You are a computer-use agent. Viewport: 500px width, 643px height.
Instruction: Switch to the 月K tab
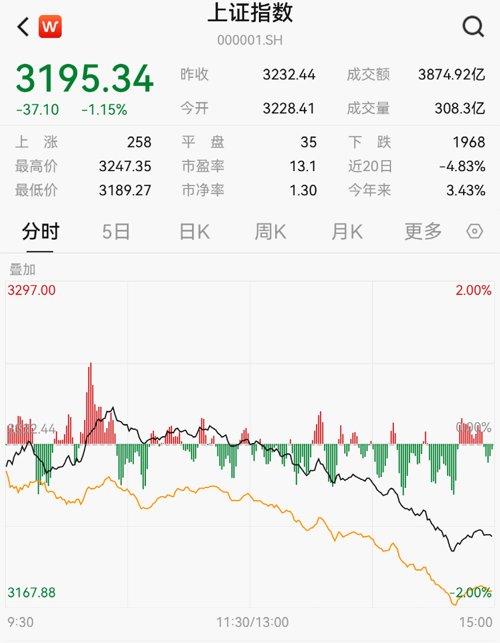coord(347,232)
